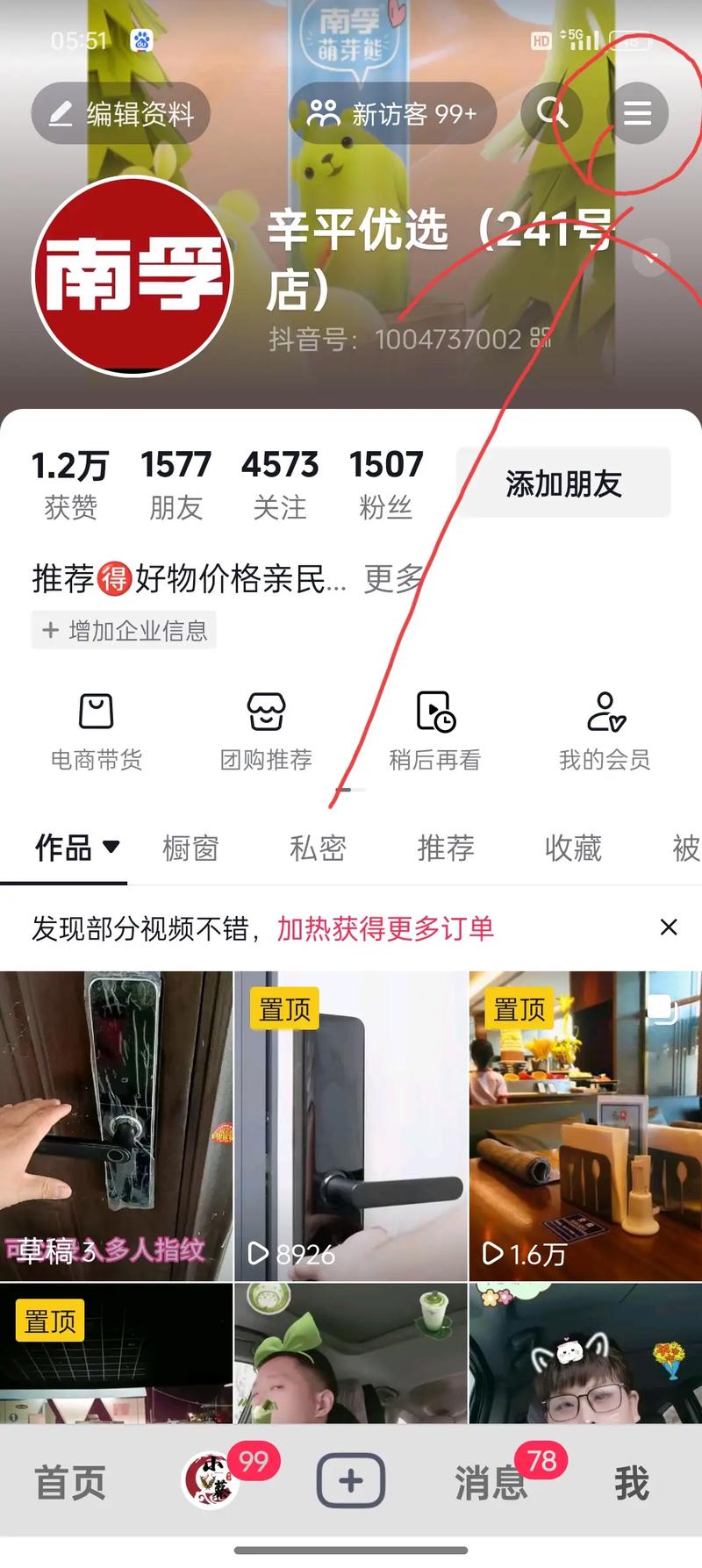702x1568 pixels.
Task: Open 编辑资料 to edit profile
Action: coord(121,114)
